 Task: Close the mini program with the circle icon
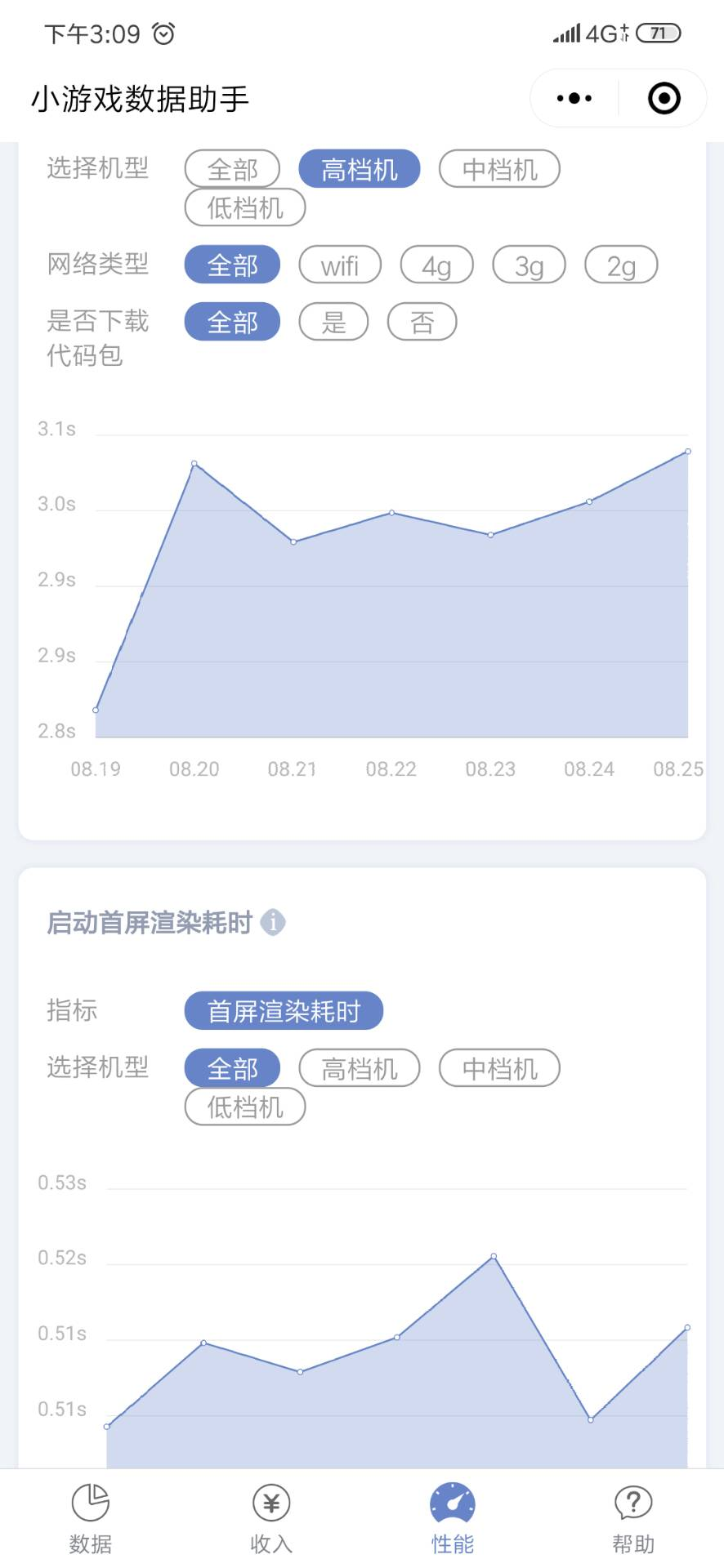[664, 99]
